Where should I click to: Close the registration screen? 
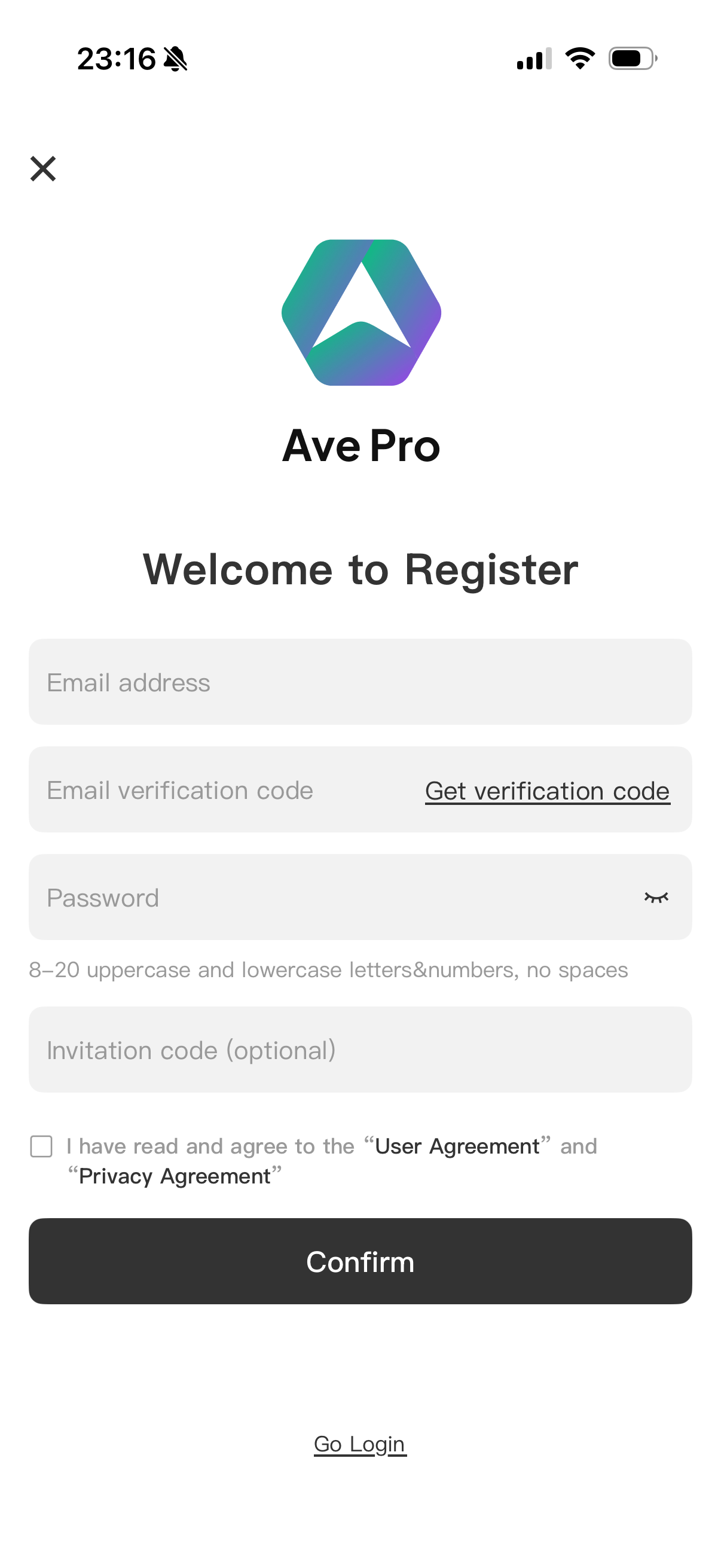(x=43, y=169)
